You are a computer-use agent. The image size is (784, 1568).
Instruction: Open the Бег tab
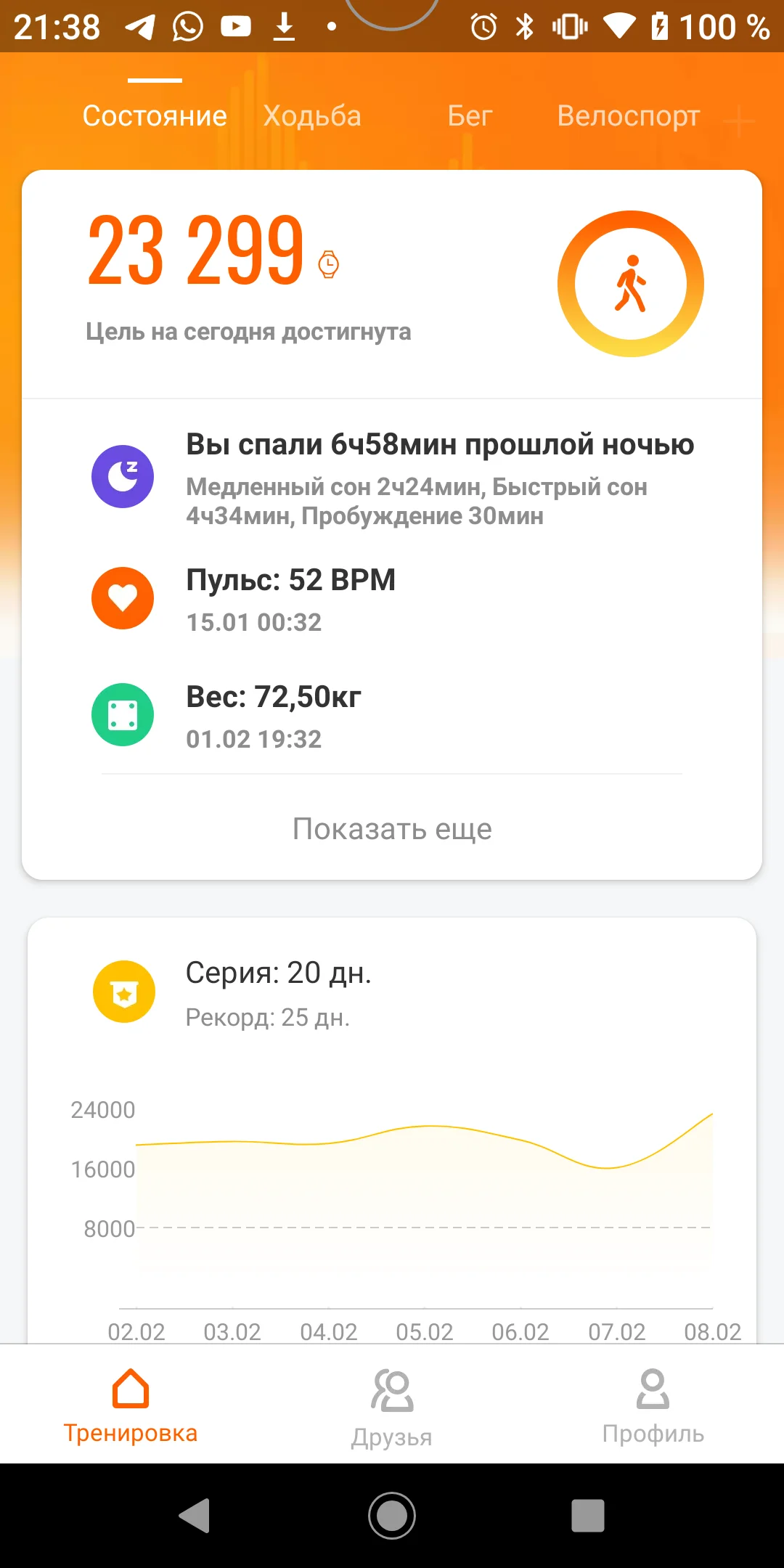469,115
